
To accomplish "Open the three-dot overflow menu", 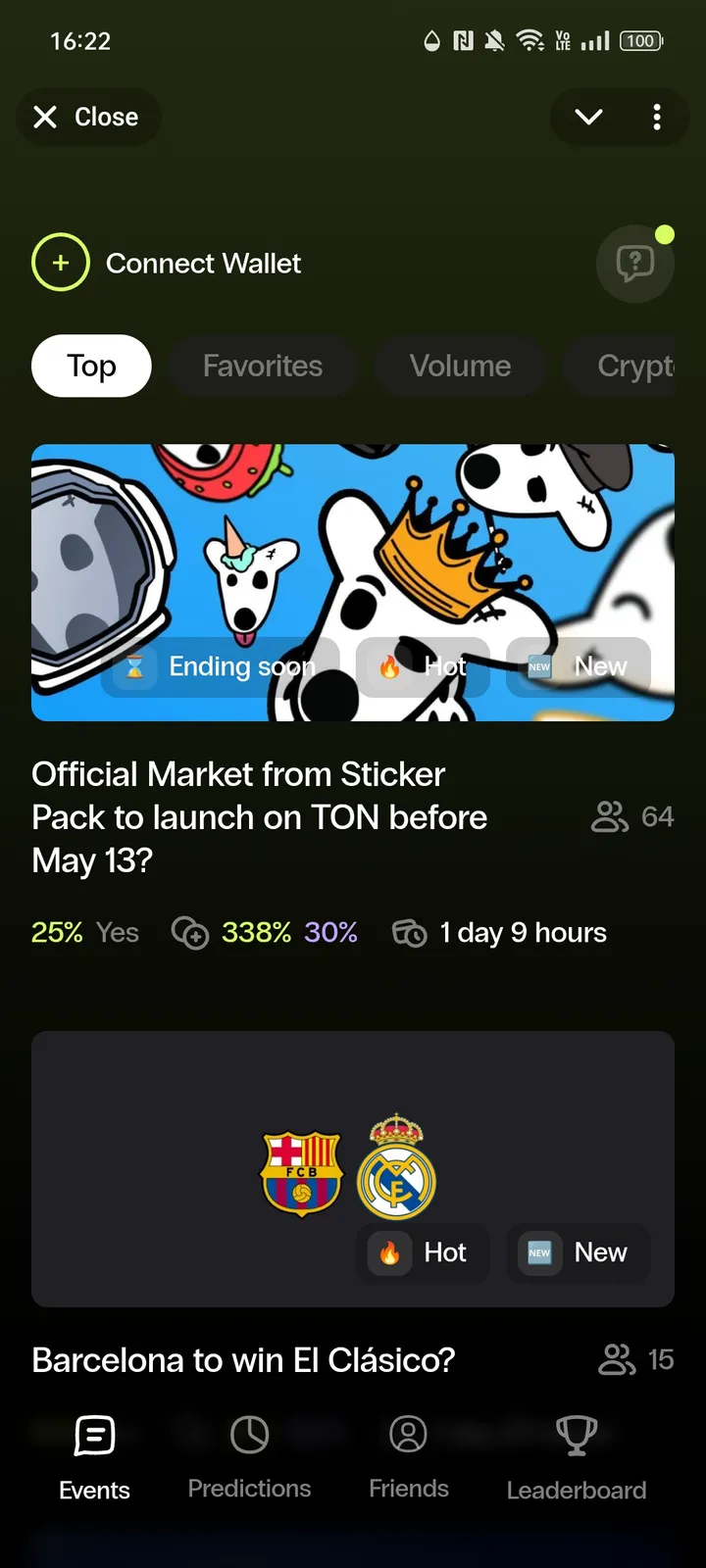I will [657, 118].
